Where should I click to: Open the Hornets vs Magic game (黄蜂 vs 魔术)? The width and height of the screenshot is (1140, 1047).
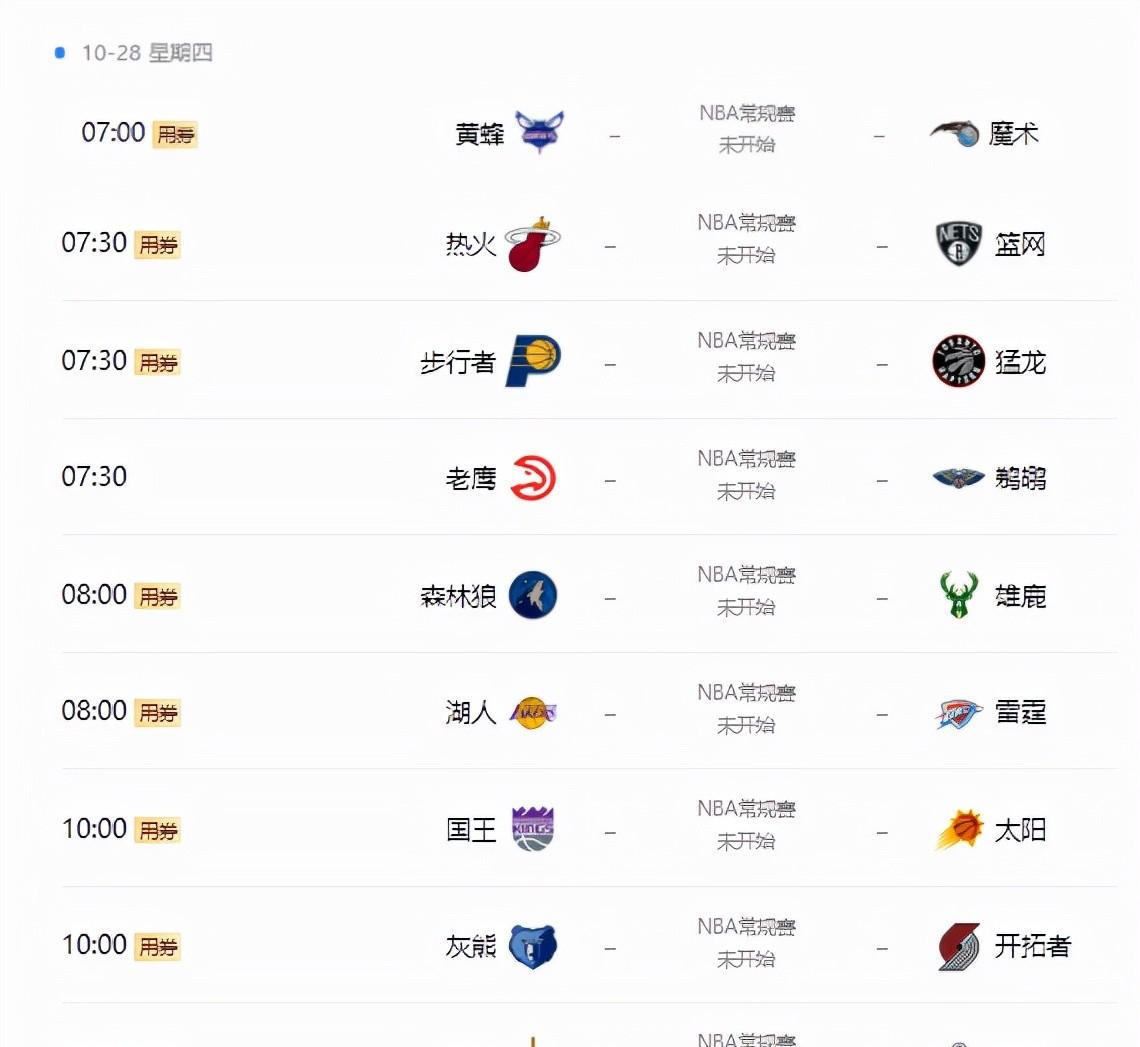[746, 130]
